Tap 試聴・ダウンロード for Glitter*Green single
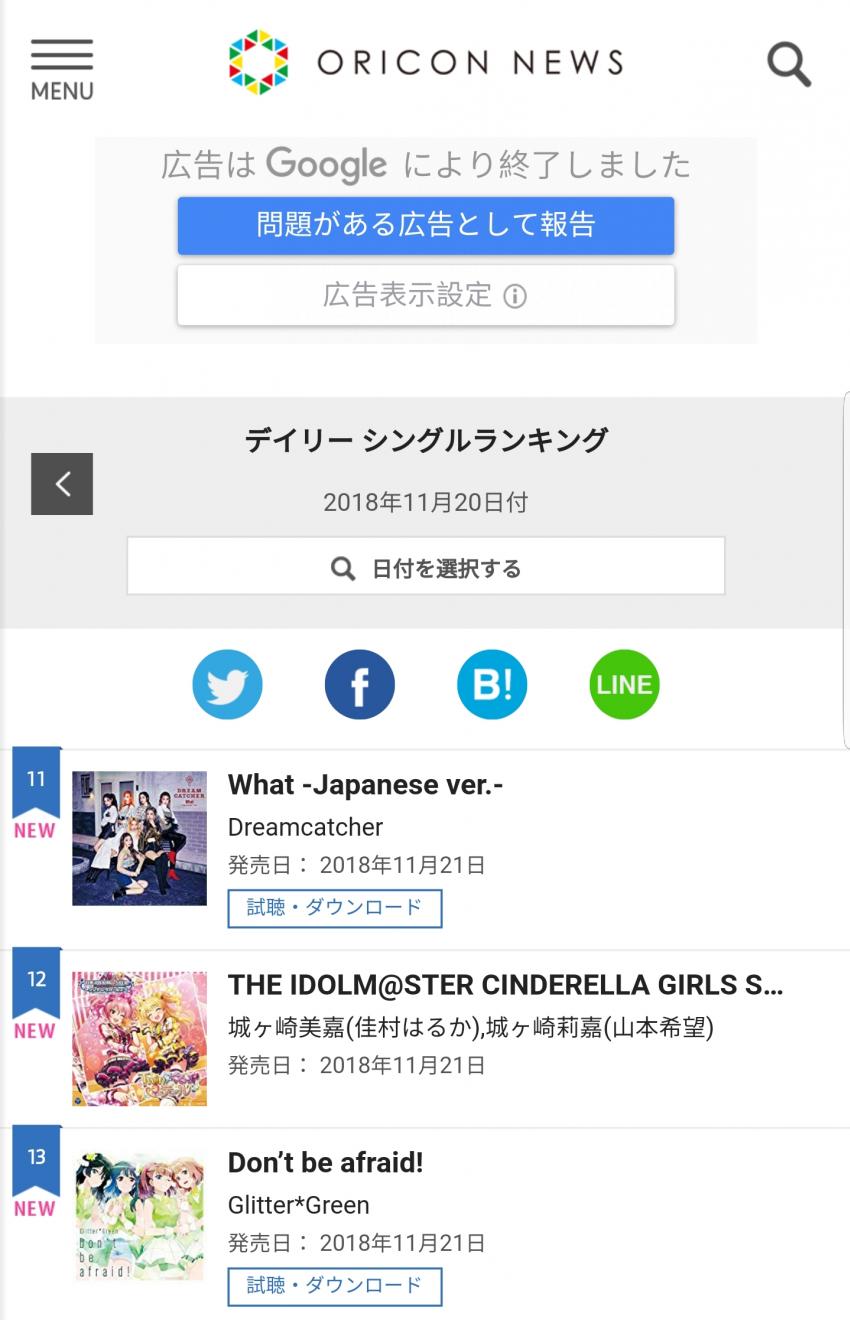 334,1286
